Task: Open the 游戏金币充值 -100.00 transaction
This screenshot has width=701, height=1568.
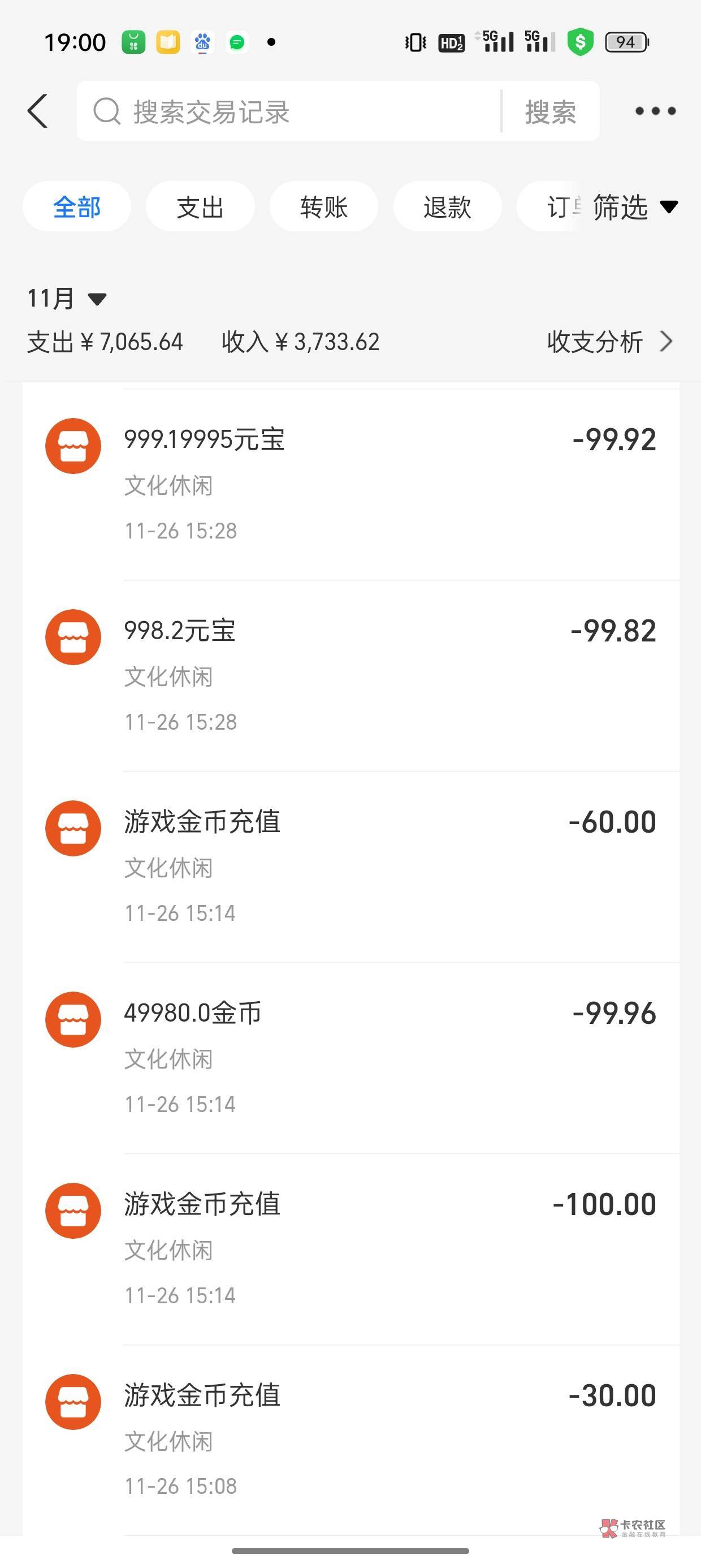Action: coord(351,1249)
